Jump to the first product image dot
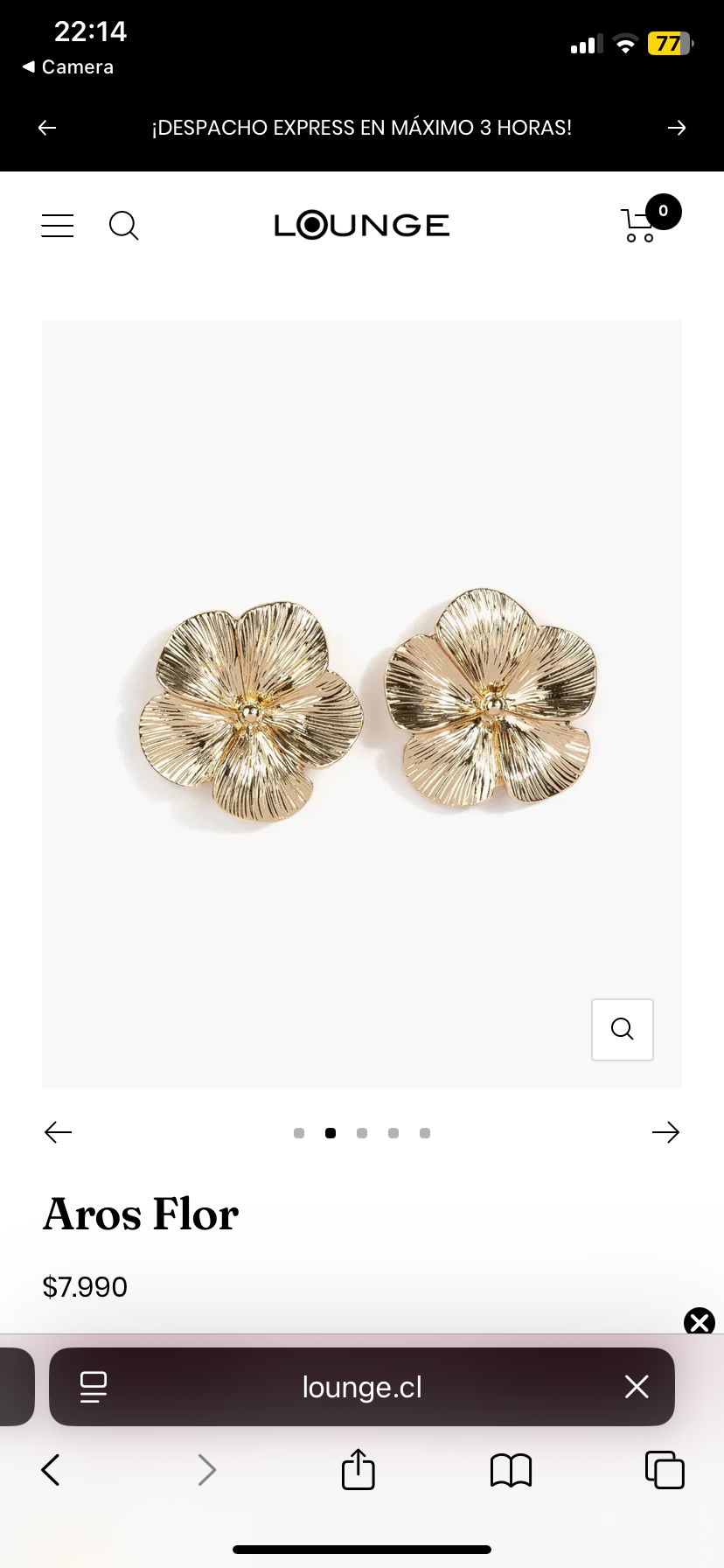Screen dimensions: 724x1568 point(299,1133)
